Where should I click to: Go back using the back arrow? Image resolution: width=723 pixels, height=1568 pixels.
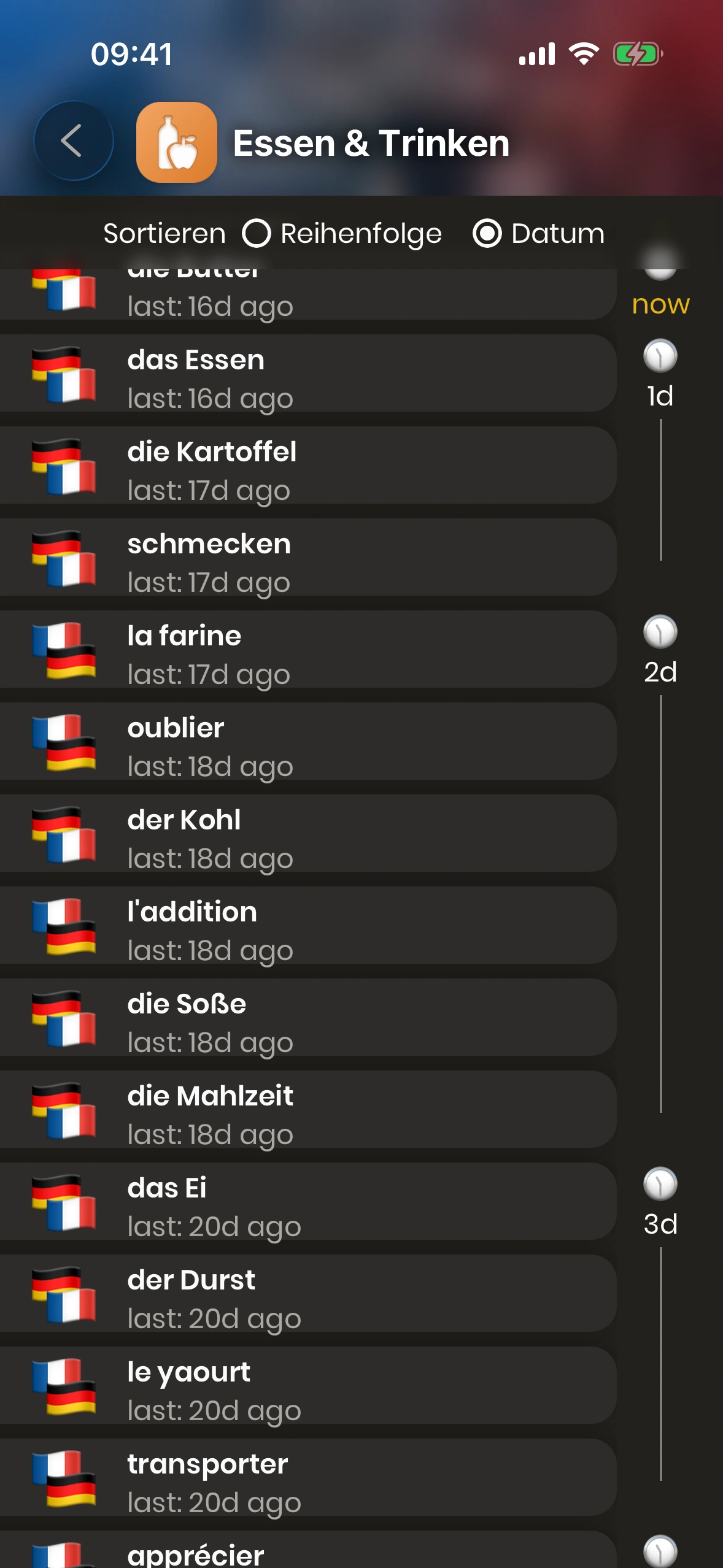pyautogui.click(x=73, y=141)
